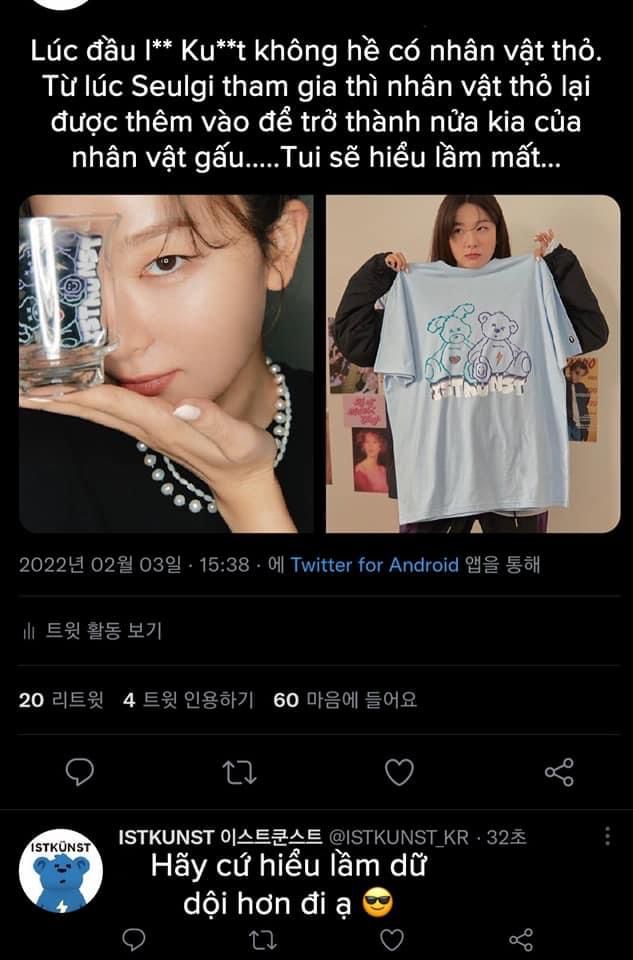Reply to the main tweet

click(80, 771)
